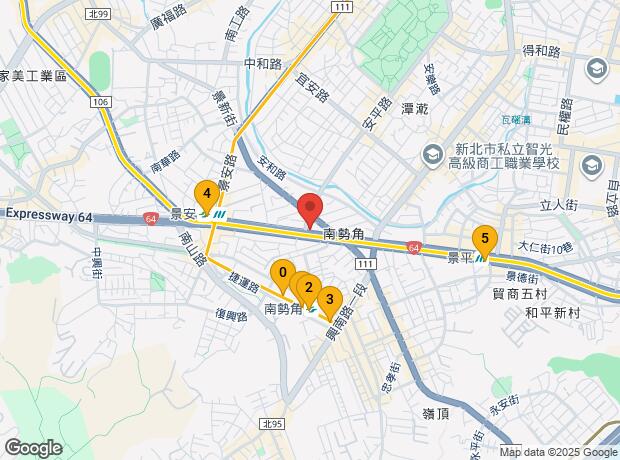Tap the red location pin
This screenshot has width=620, height=460.
310,209
